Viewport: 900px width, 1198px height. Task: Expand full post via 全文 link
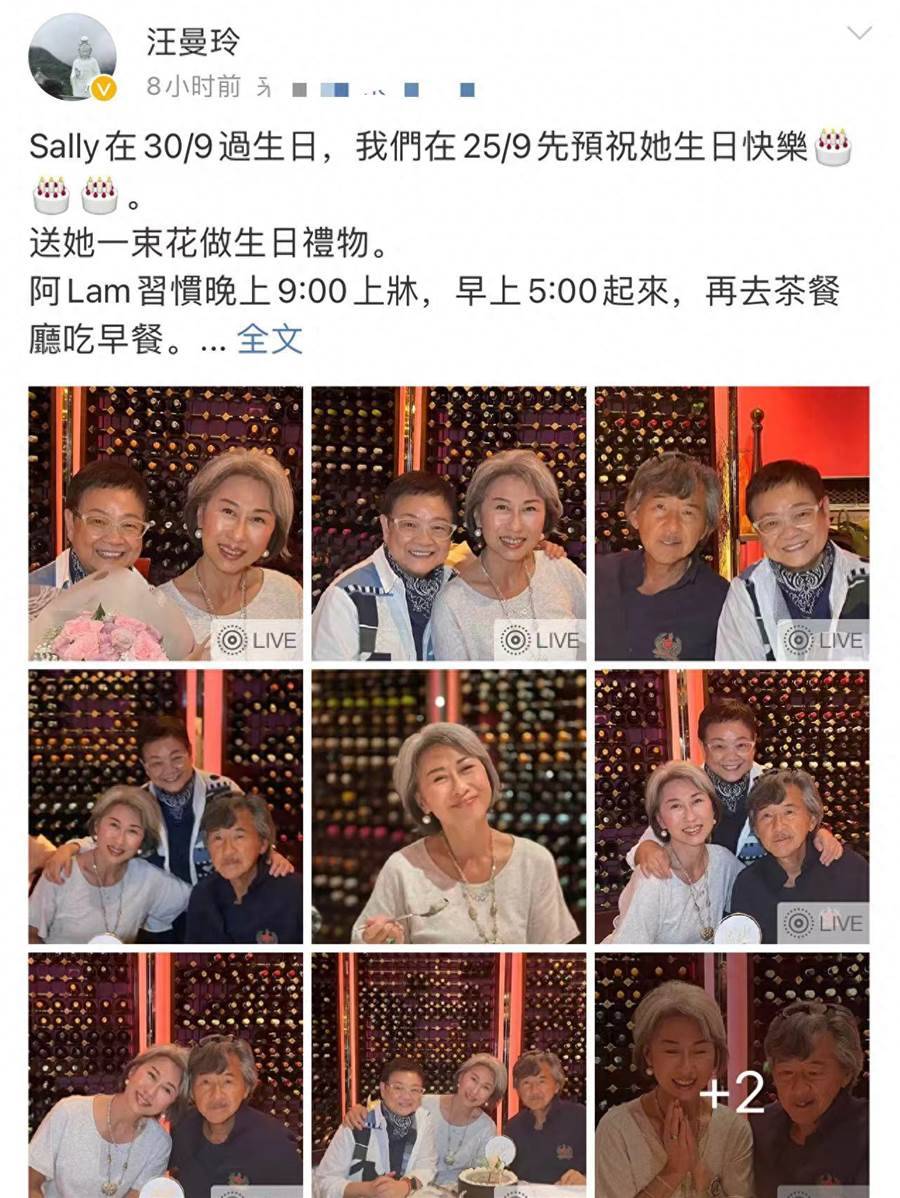(x=269, y=339)
